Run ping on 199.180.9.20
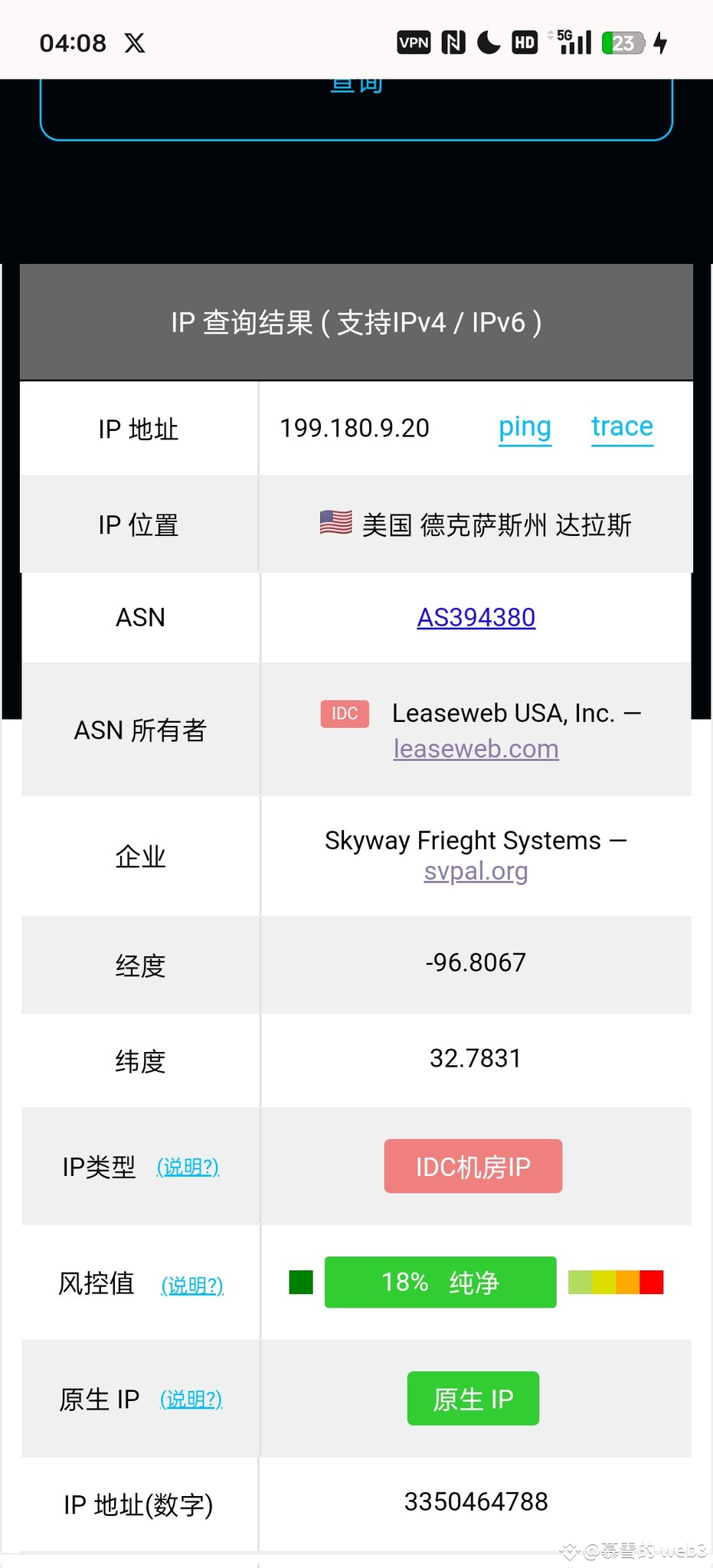Viewport: 713px width, 1568px height. [x=525, y=427]
